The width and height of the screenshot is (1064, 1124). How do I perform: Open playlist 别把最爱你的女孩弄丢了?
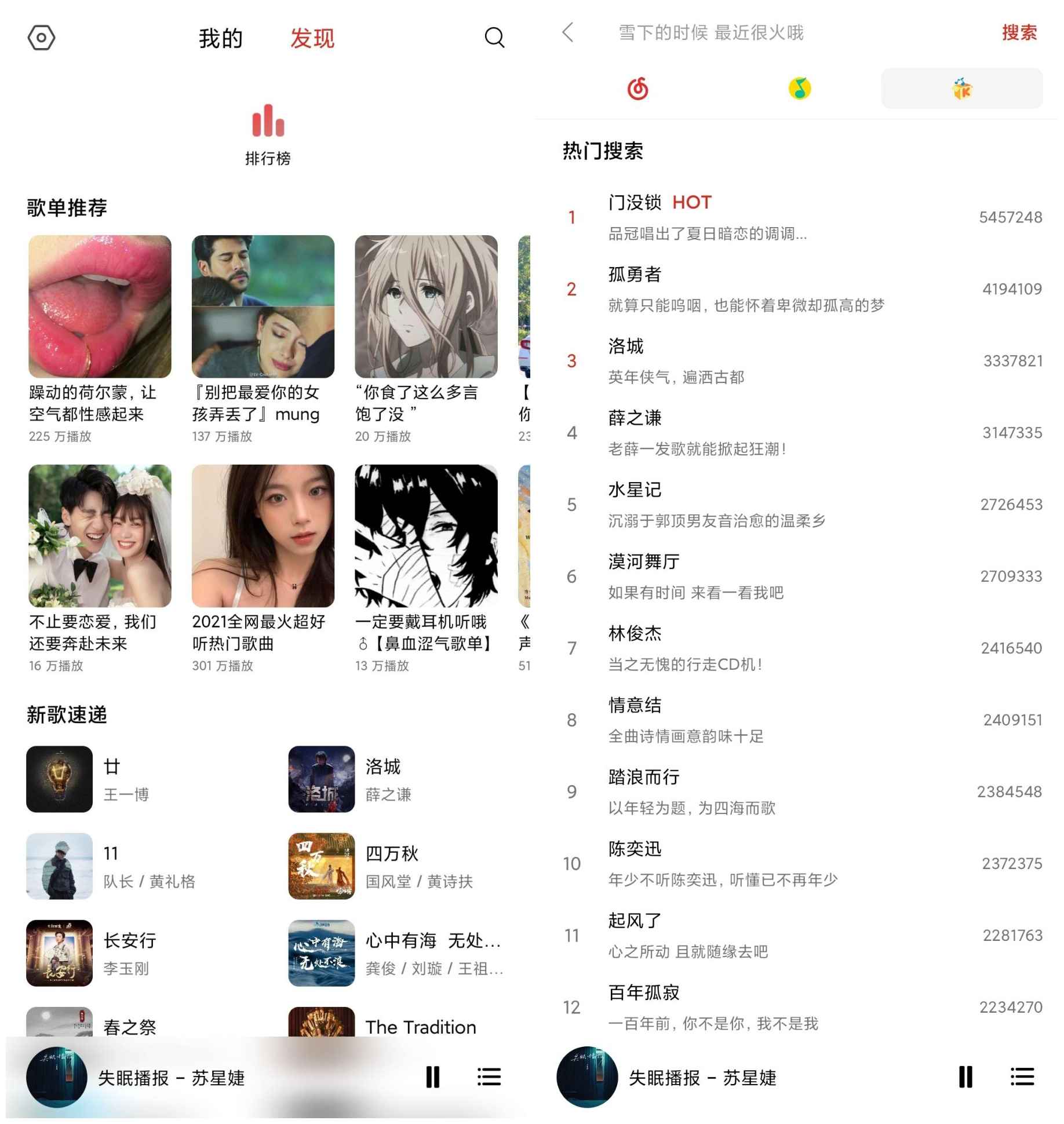coord(263,307)
